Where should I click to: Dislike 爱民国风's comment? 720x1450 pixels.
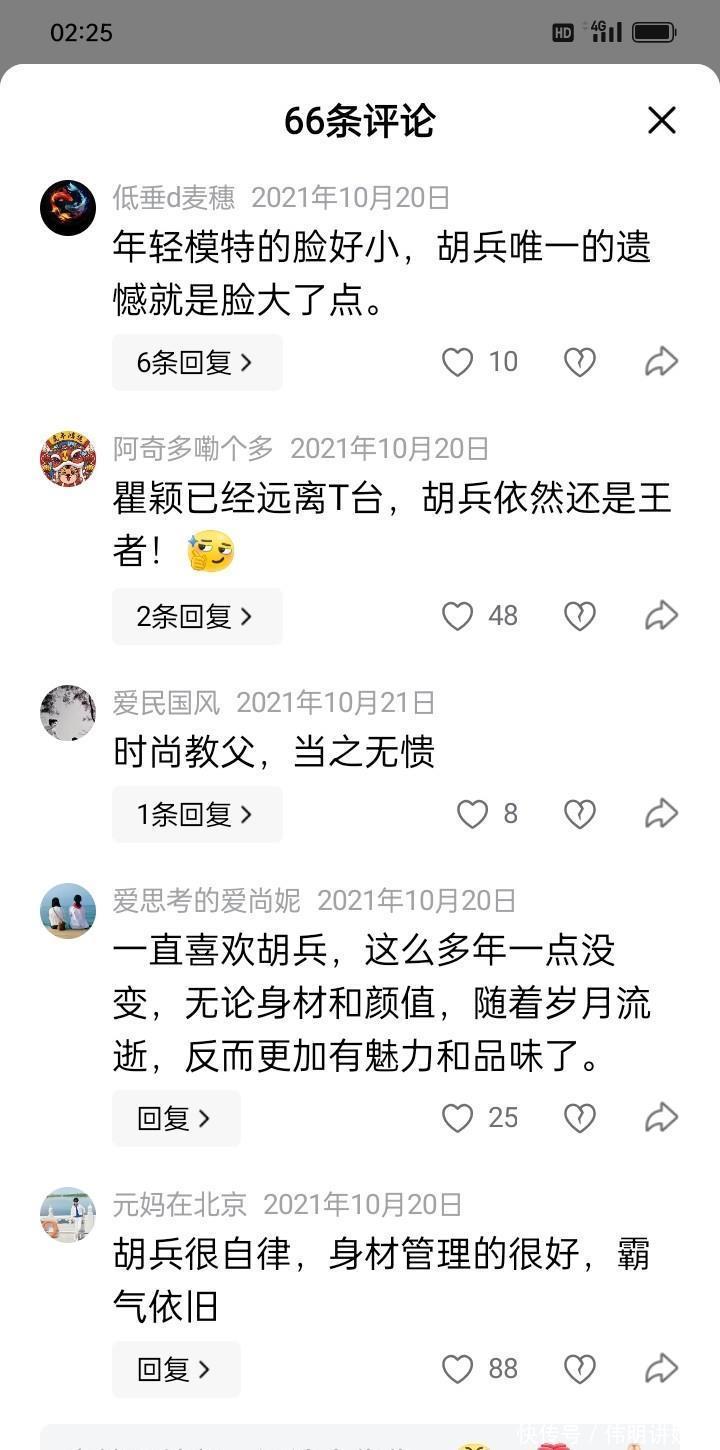click(x=580, y=814)
